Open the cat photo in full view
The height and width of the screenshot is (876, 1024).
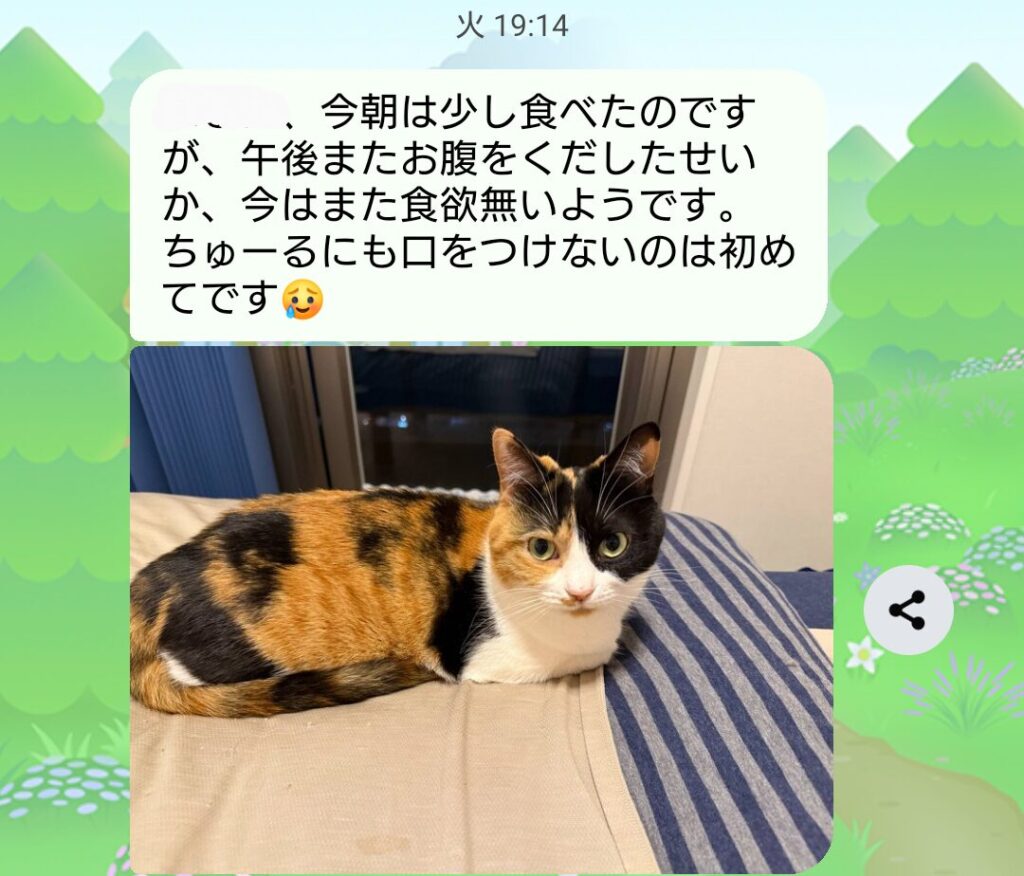[x=480, y=608]
